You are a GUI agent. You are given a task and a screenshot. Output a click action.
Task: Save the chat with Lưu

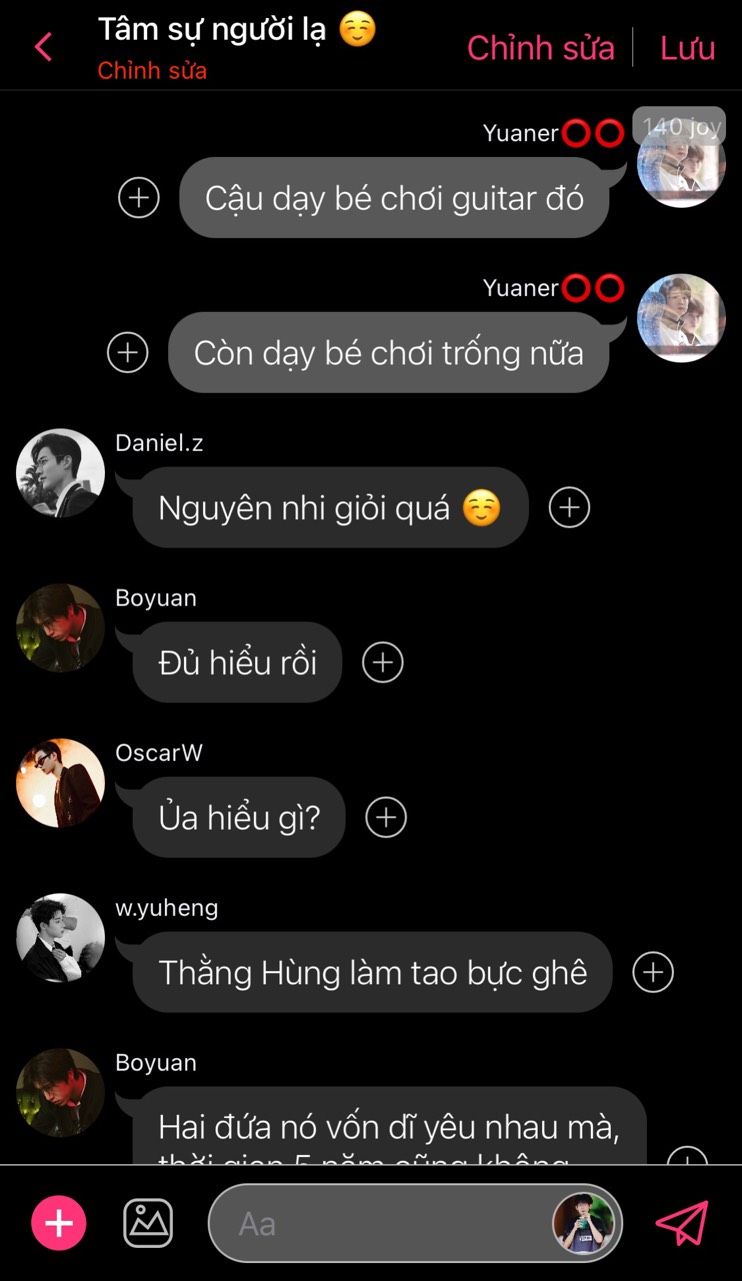[688, 47]
